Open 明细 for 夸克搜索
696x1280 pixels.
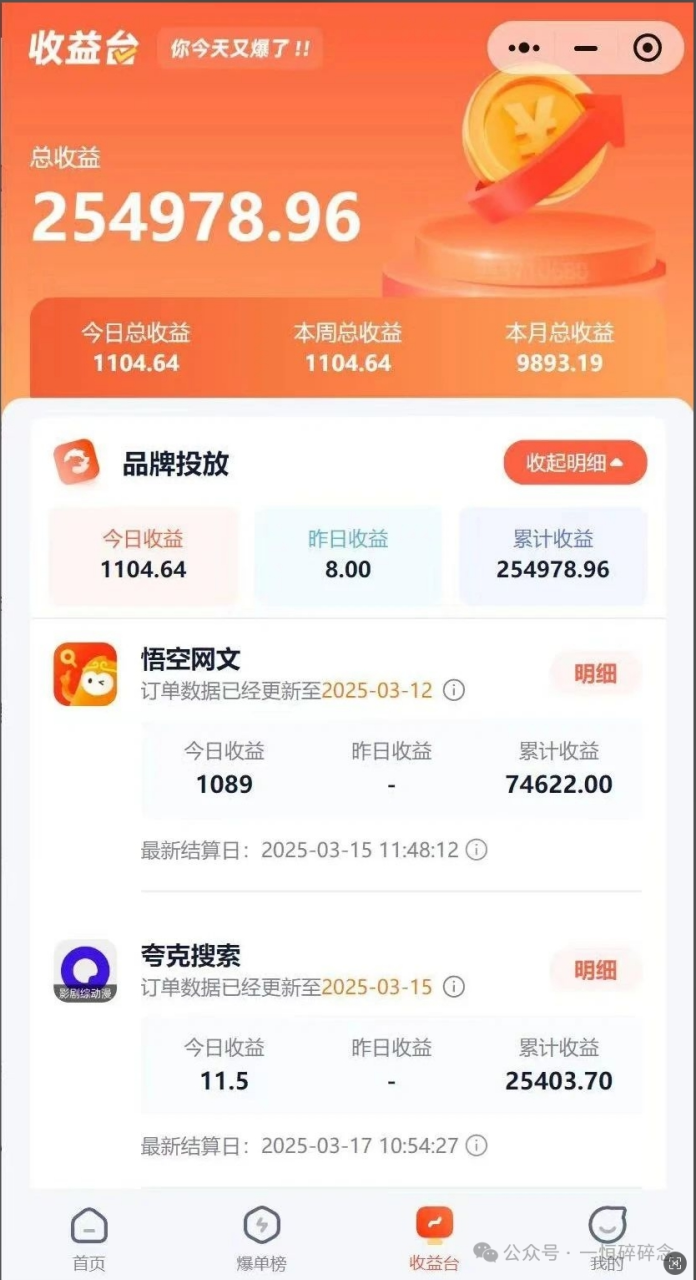pyautogui.click(x=595, y=970)
